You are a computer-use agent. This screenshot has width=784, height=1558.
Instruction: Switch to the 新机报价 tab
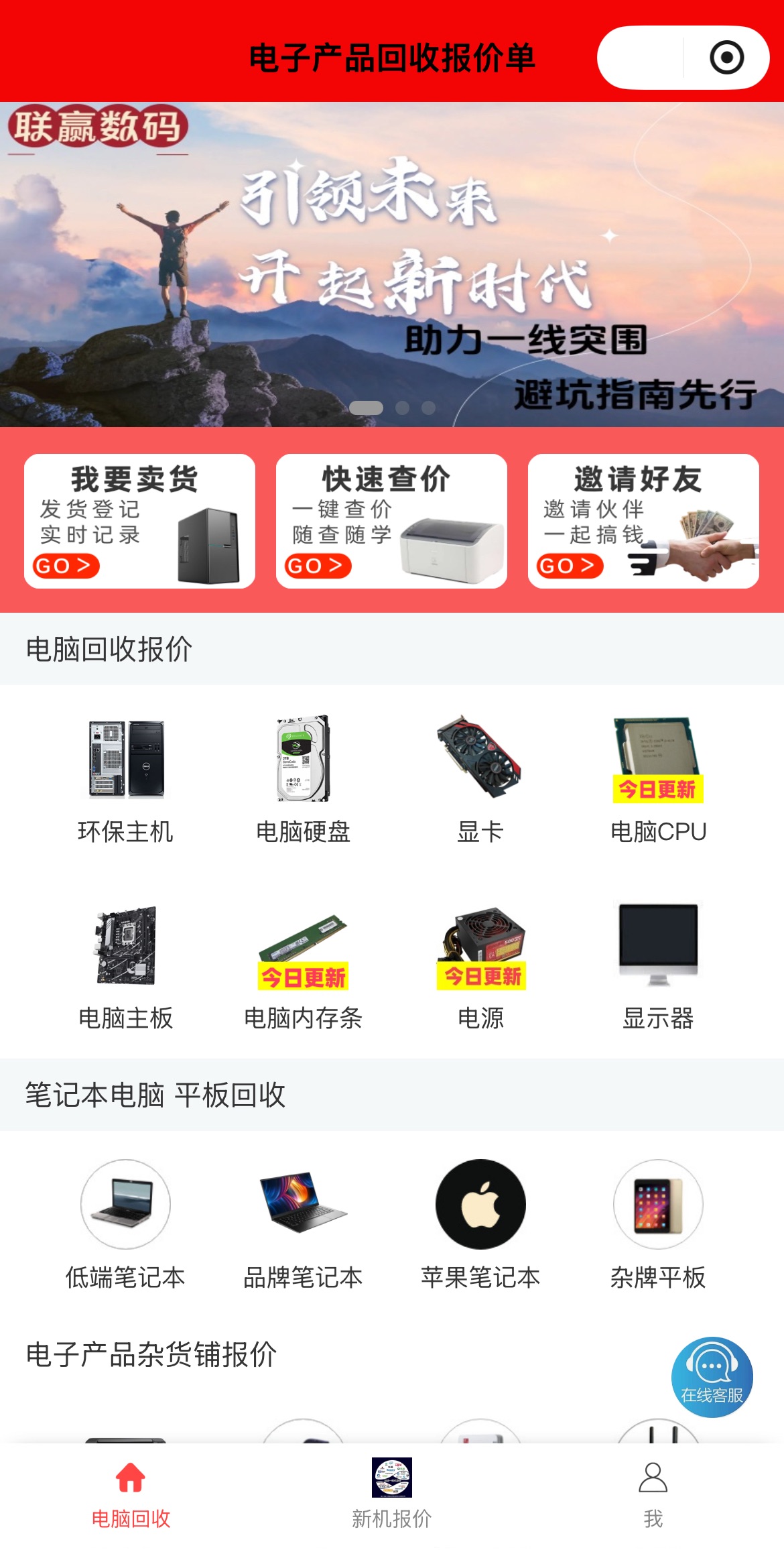[x=392, y=1494]
